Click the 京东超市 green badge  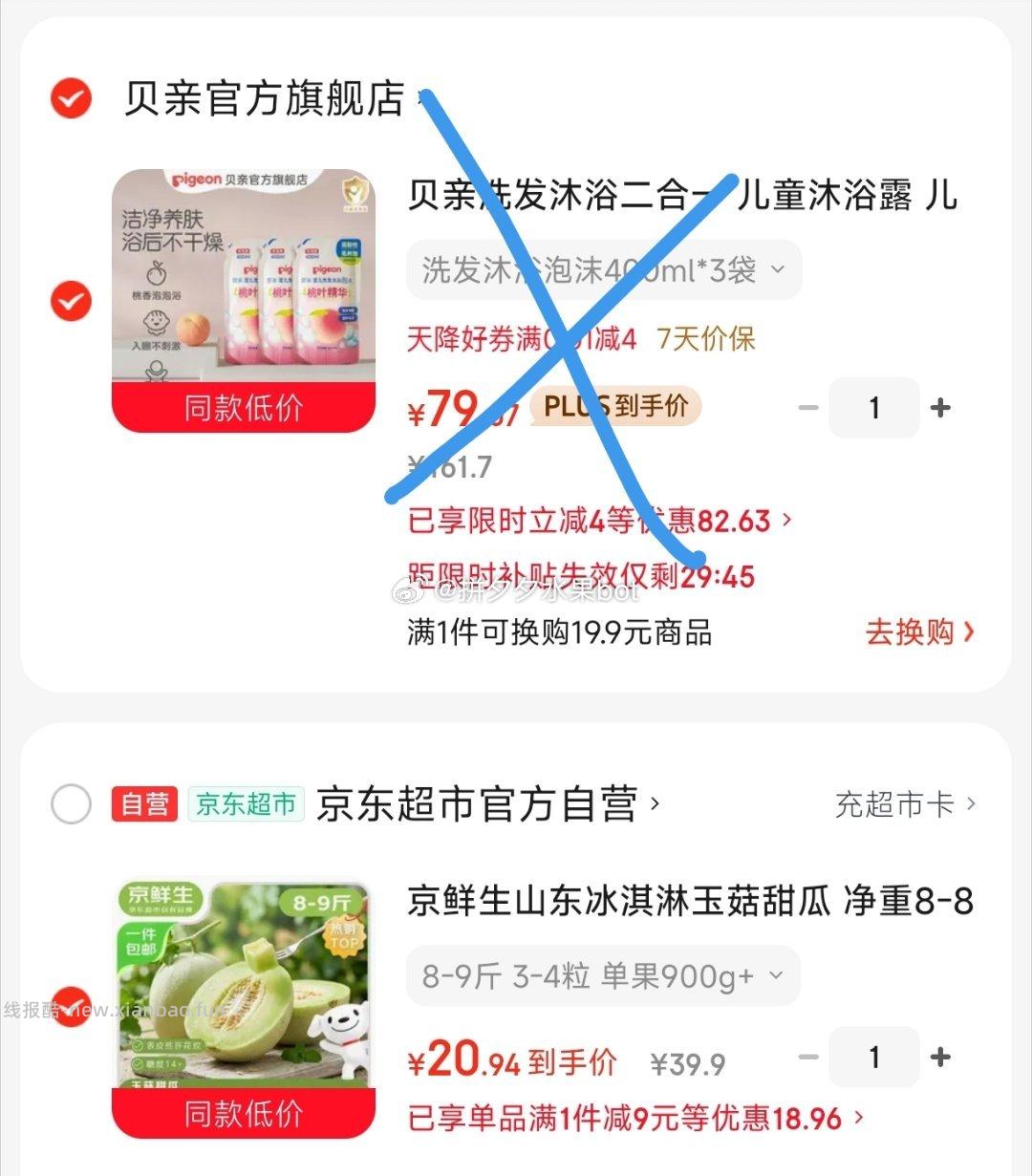[x=246, y=804]
